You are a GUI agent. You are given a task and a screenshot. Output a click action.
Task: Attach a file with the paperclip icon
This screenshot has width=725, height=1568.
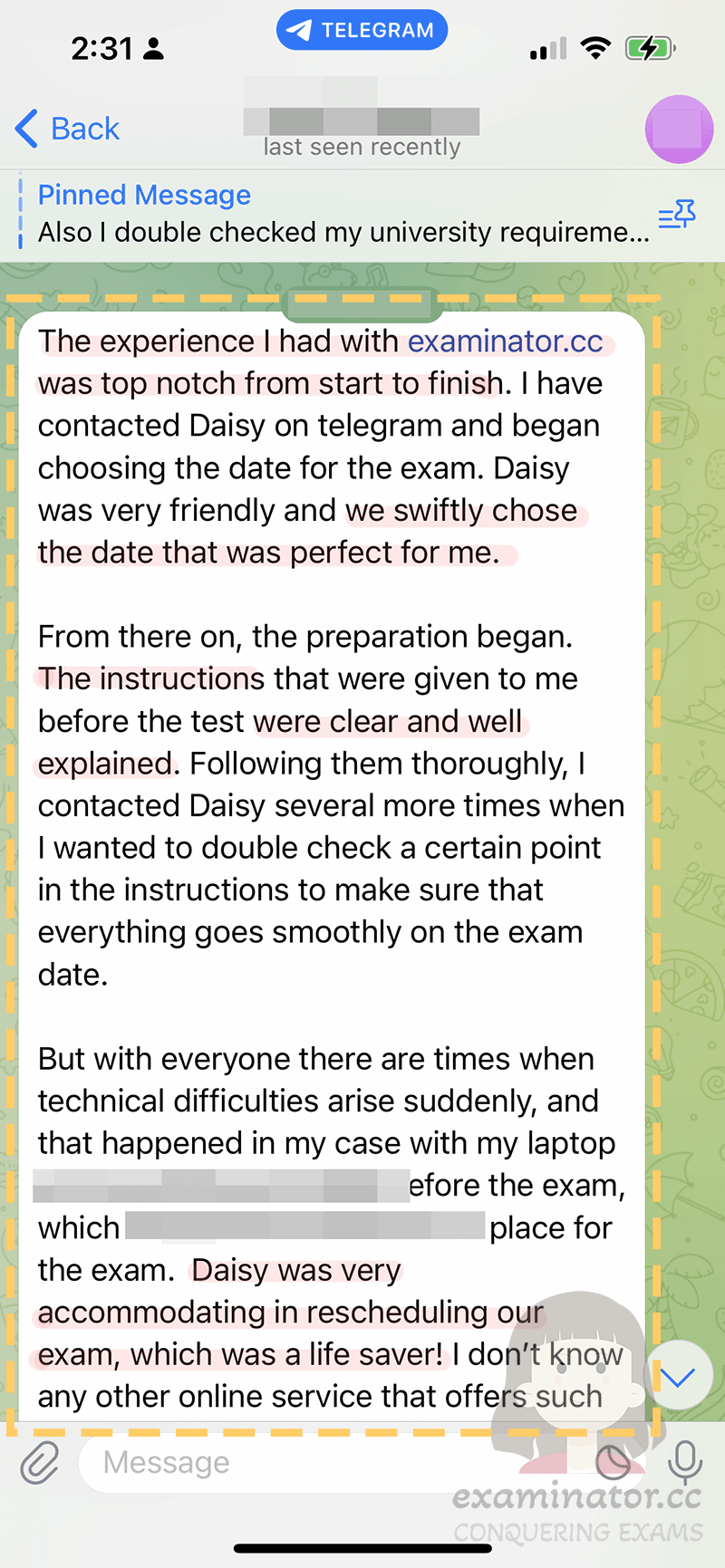tap(40, 1462)
